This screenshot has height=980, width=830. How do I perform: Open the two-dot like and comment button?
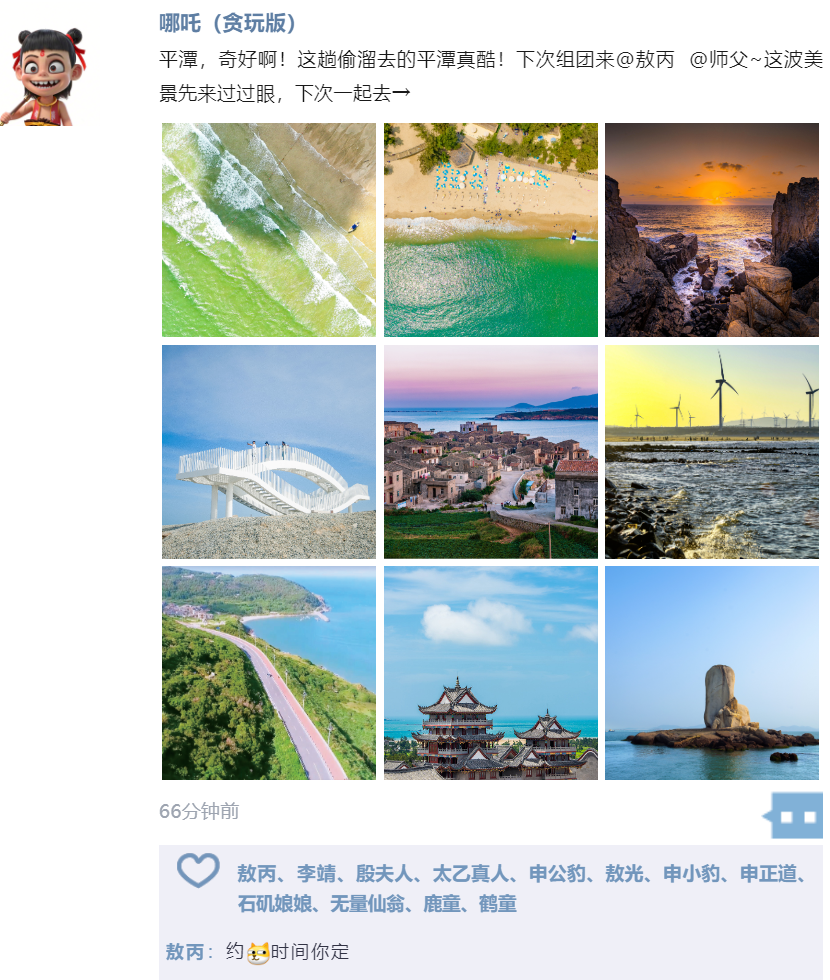796,816
